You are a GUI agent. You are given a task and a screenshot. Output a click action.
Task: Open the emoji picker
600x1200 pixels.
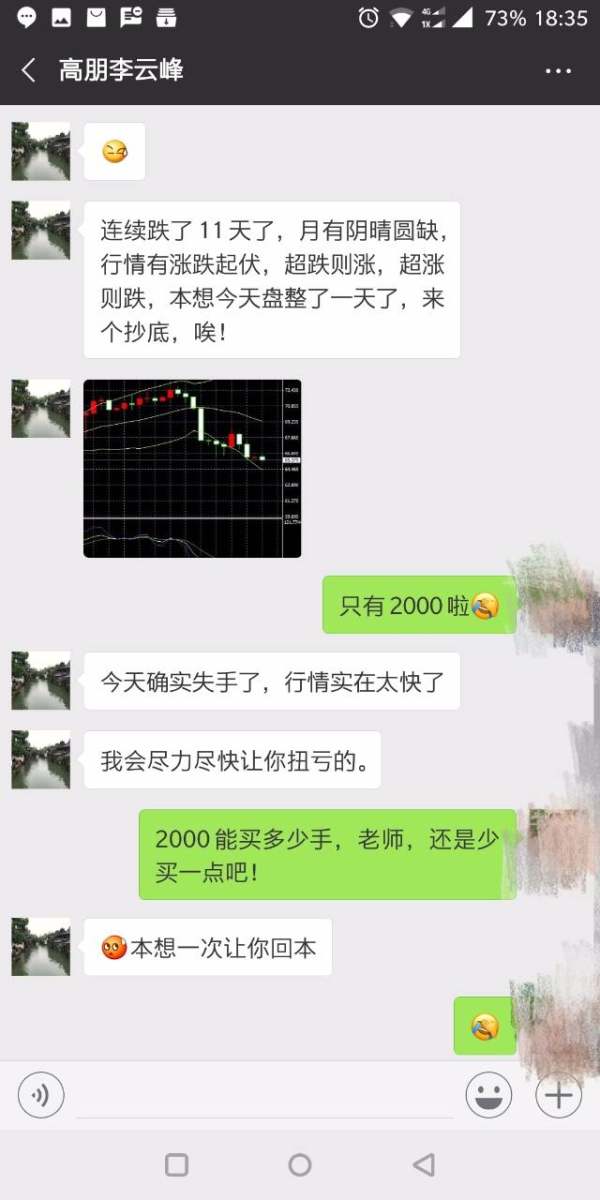point(489,1095)
